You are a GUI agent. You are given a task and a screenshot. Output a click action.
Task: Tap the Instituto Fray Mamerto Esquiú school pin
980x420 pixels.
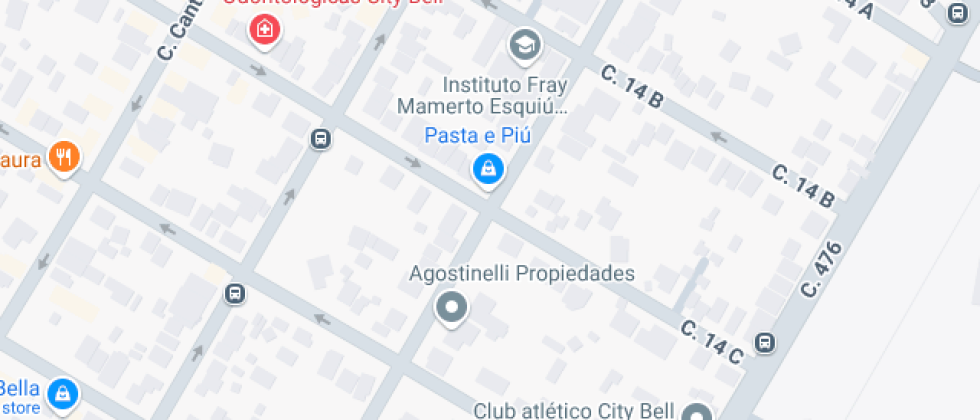(523, 44)
